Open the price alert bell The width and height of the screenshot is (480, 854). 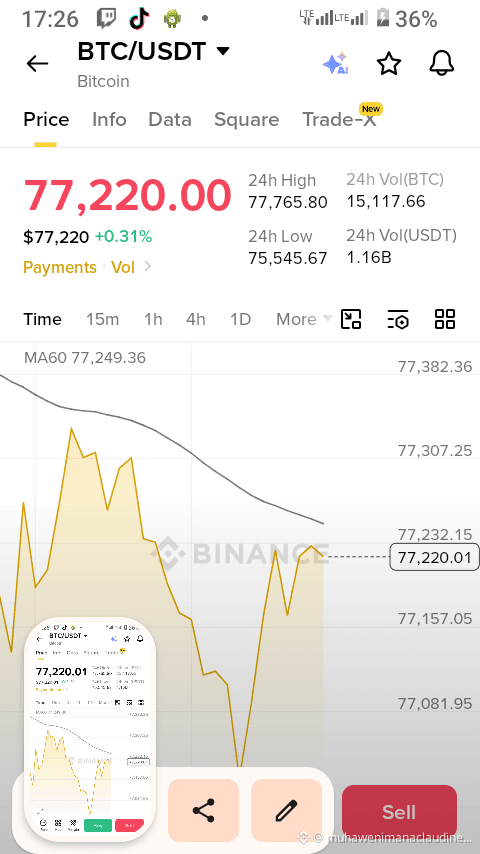point(442,64)
